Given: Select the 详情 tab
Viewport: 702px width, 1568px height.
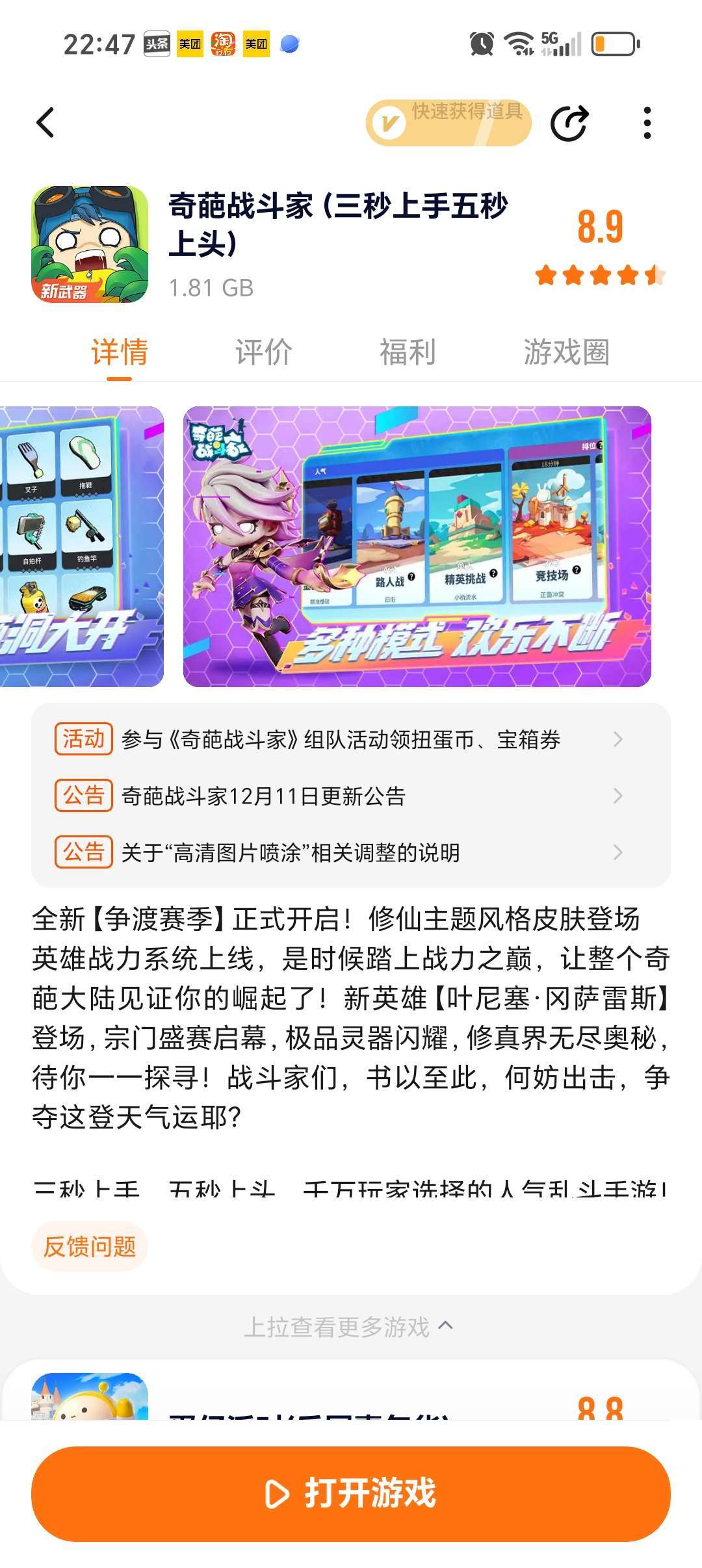Looking at the screenshot, I should (120, 352).
